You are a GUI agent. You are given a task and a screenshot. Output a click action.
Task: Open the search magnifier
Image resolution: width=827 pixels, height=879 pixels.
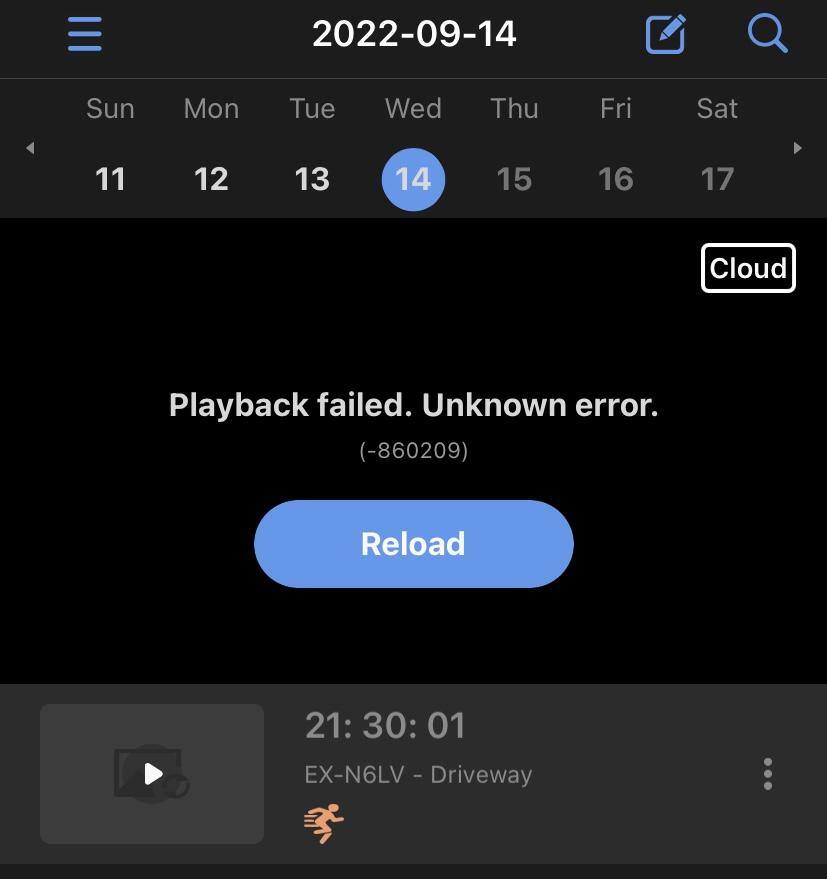click(767, 34)
